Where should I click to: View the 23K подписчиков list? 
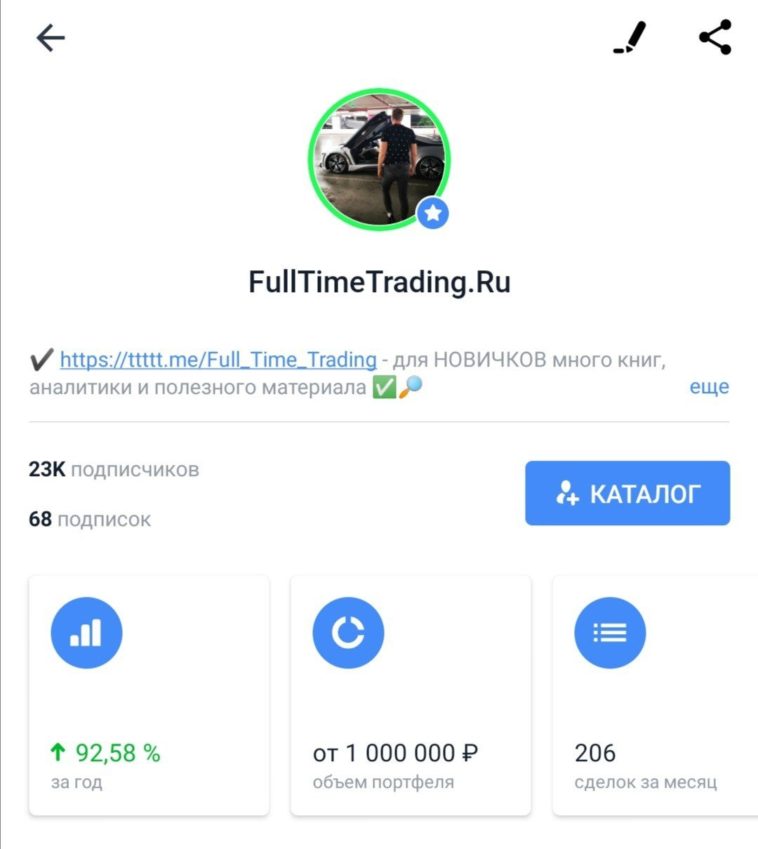(114, 469)
